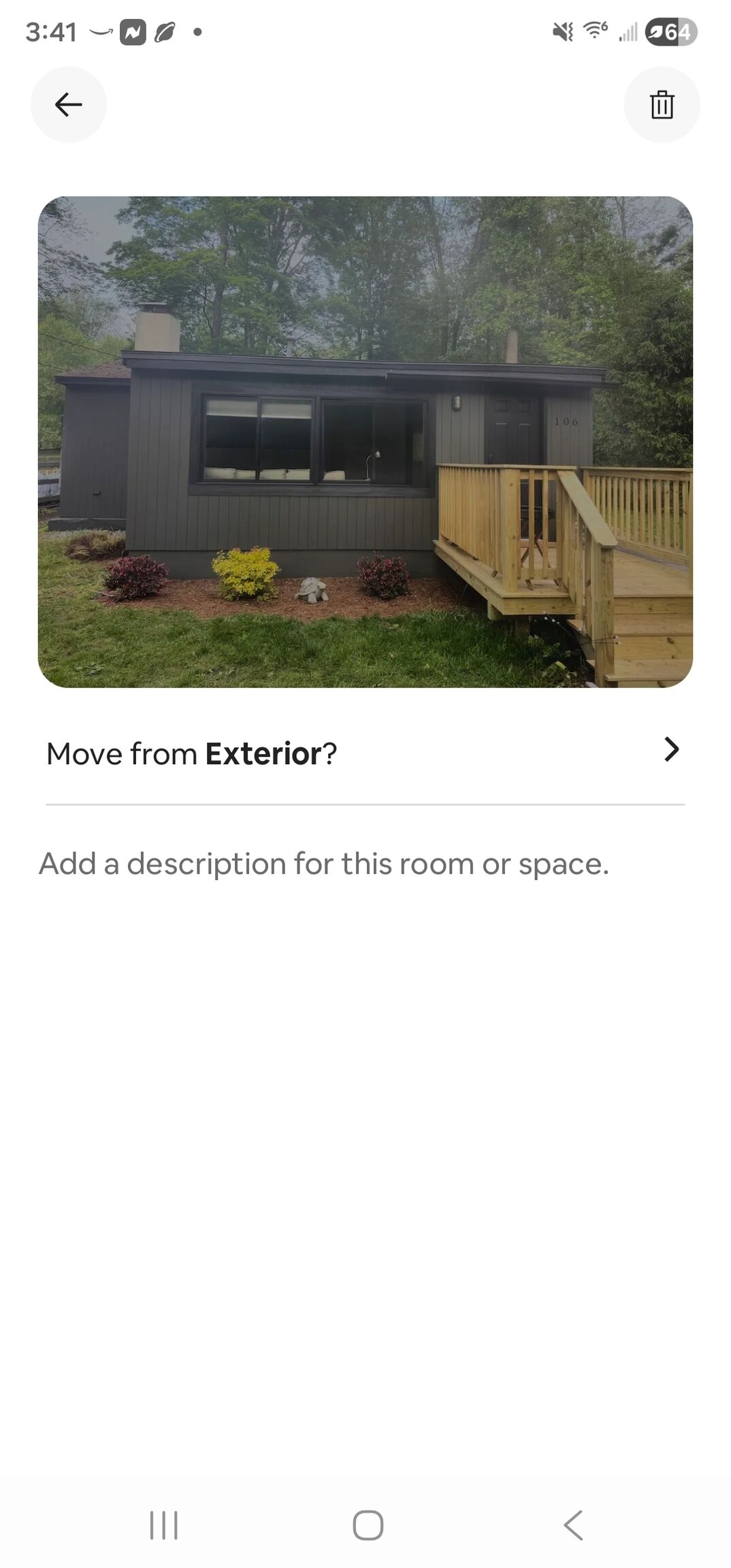Open recent apps from the navigation bar
This screenshot has height=1568, width=731.
click(x=163, y=1525)
